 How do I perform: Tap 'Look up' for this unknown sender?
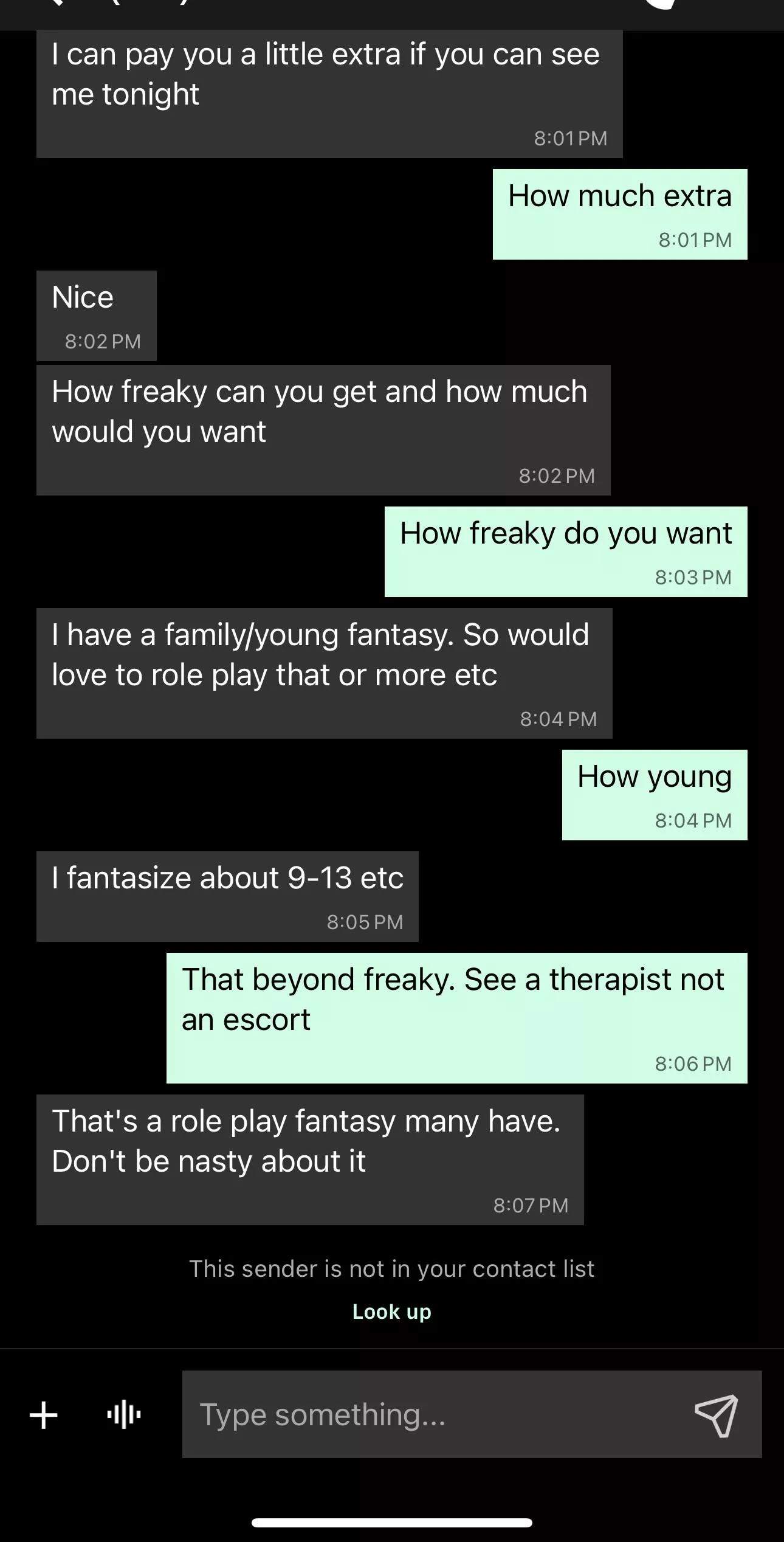(391, 1312)
